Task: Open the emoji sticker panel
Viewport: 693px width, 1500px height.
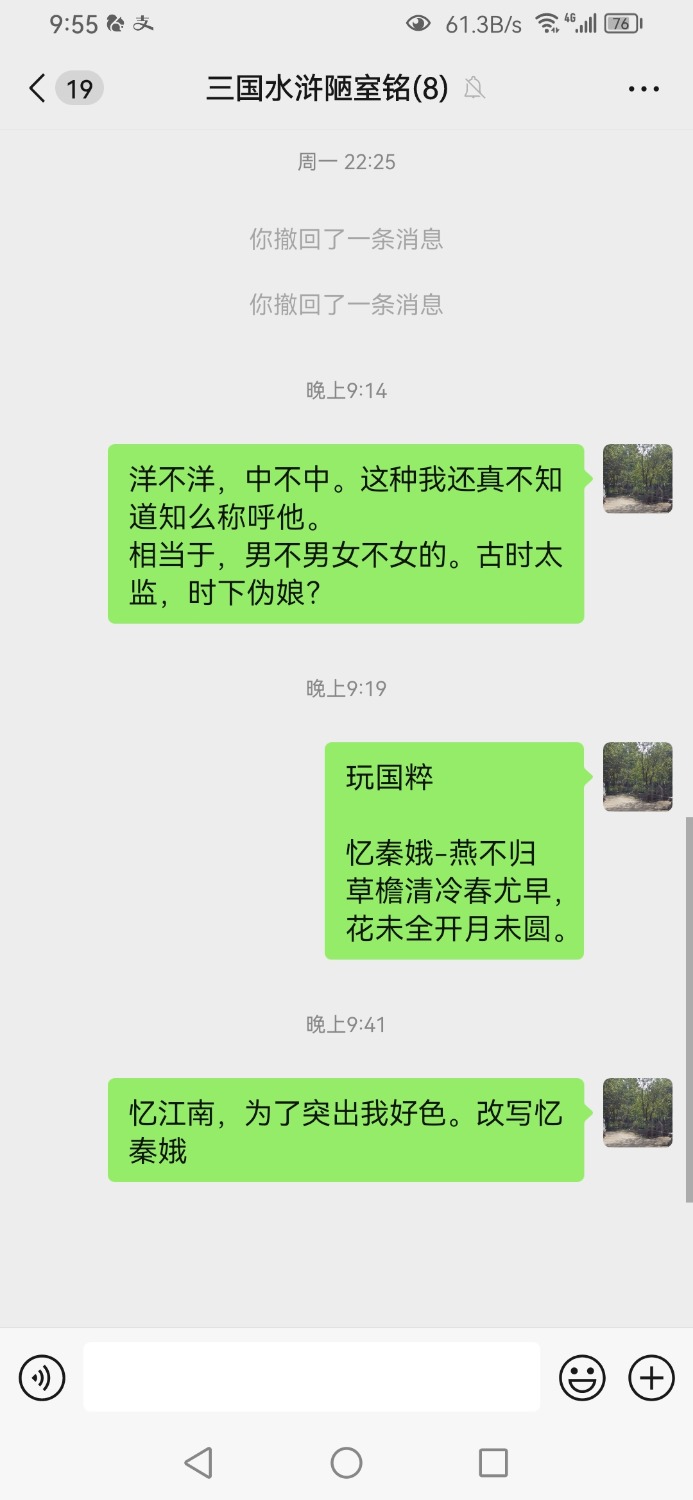Action: tap(582, 1378)
